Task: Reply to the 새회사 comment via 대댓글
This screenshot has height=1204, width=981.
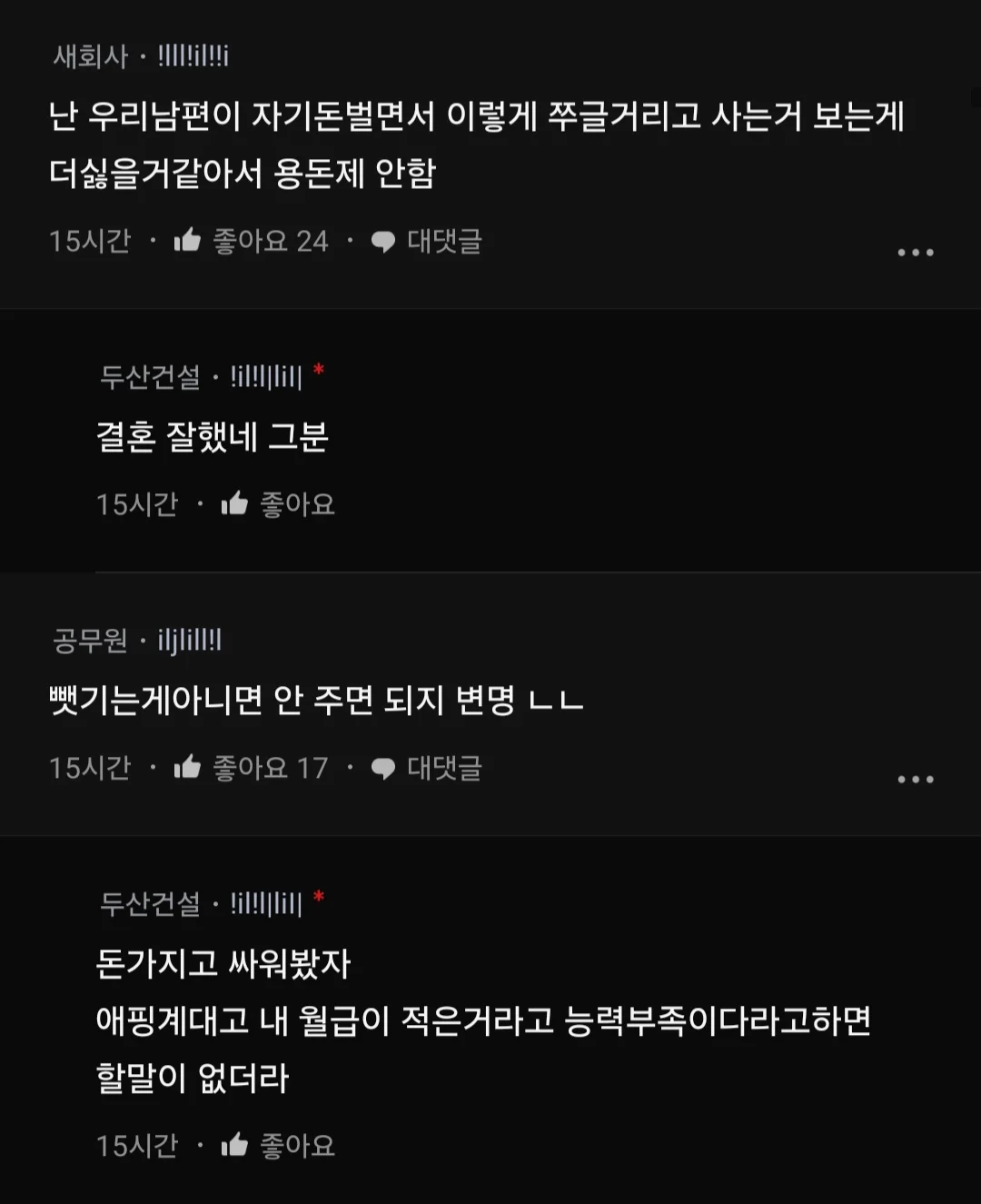Action: pyautogui.click(x=427, y=241)
